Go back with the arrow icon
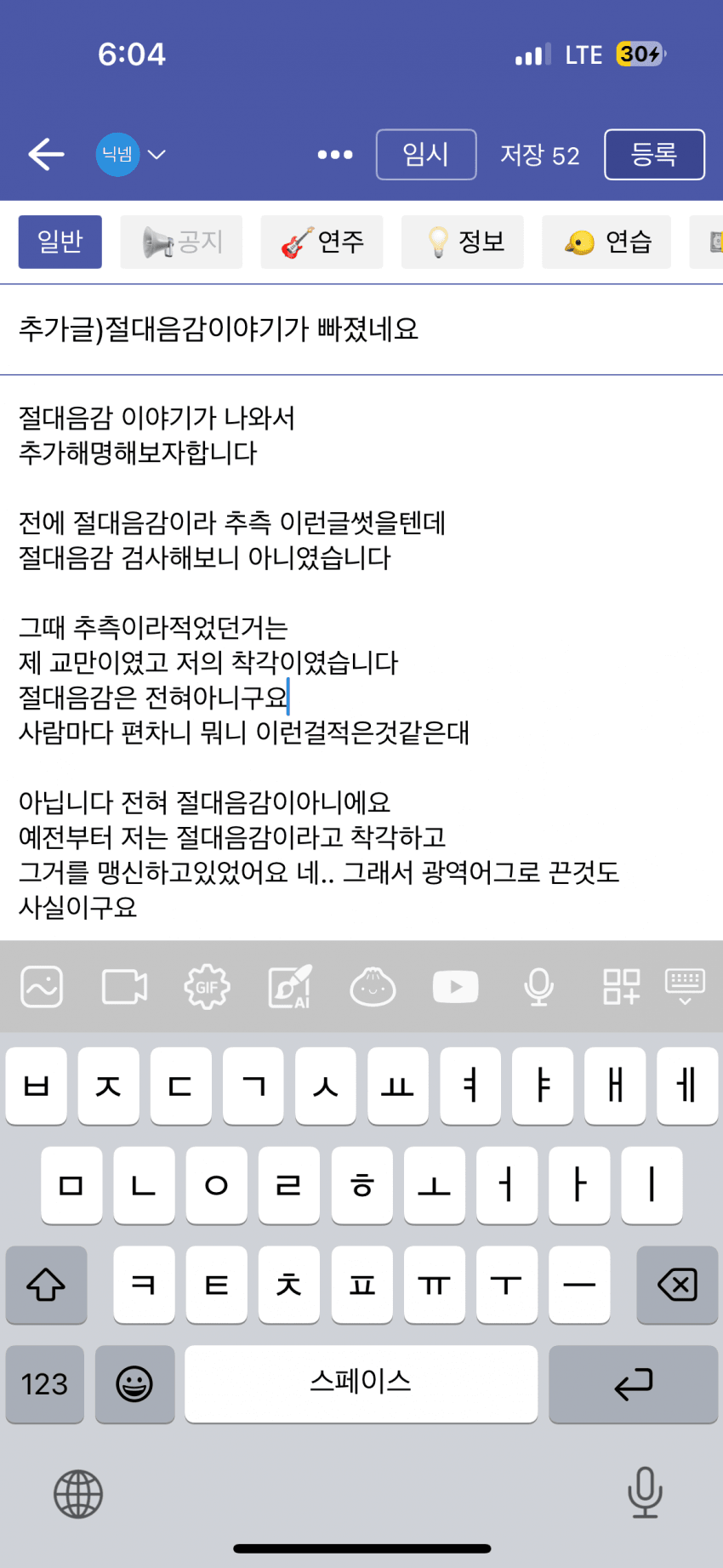 46,154
